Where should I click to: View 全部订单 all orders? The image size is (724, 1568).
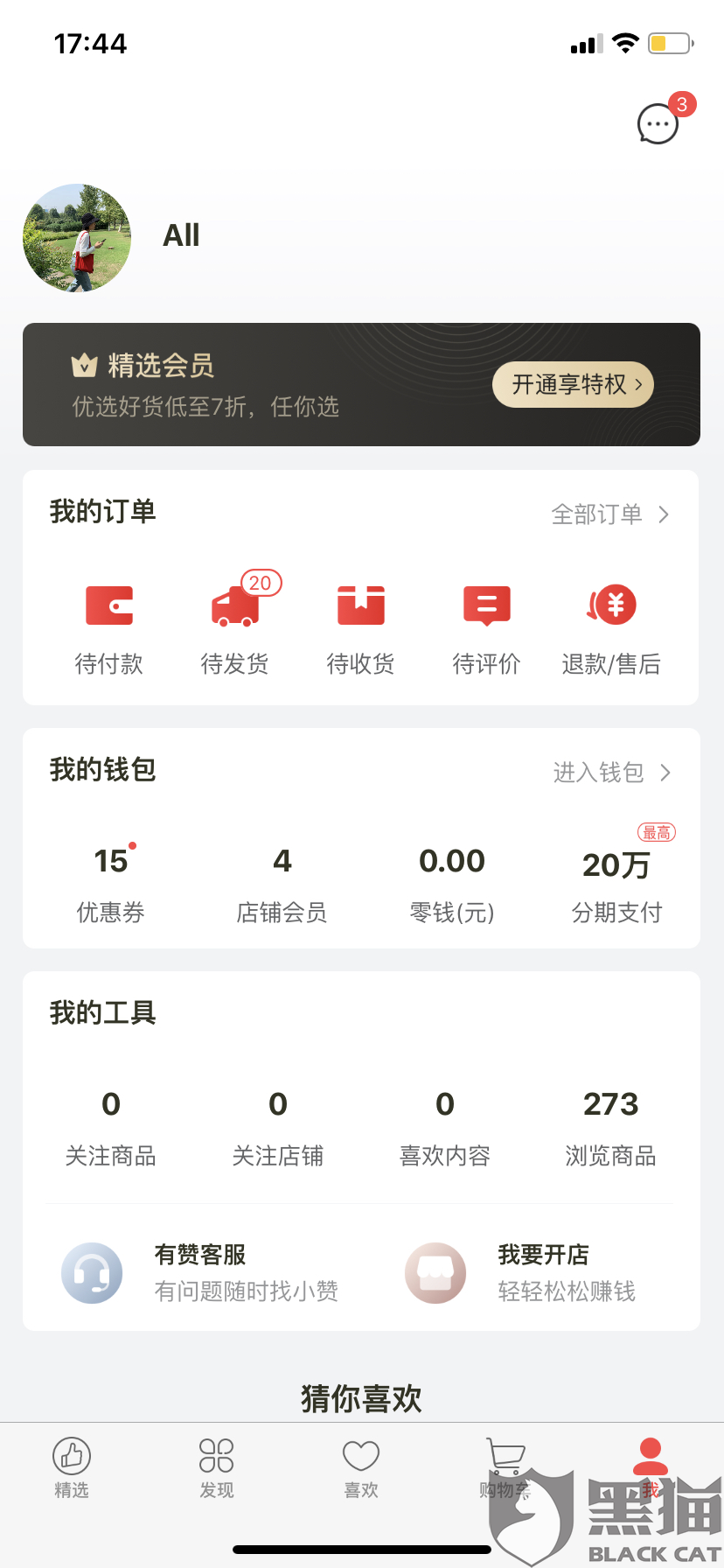(609, 514)
